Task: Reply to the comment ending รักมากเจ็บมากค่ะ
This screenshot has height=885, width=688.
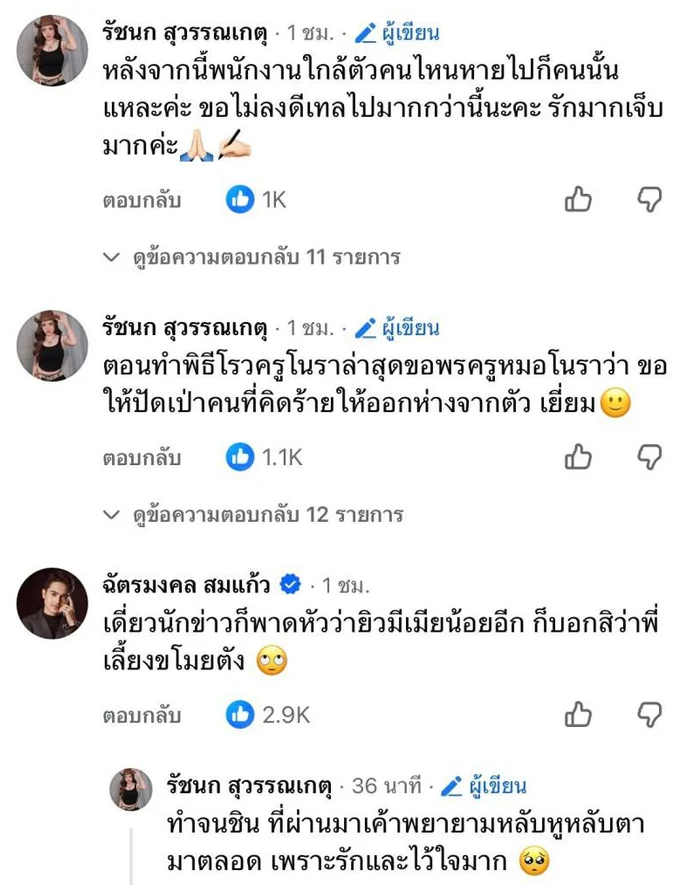Action: click(x=142, y=200)
